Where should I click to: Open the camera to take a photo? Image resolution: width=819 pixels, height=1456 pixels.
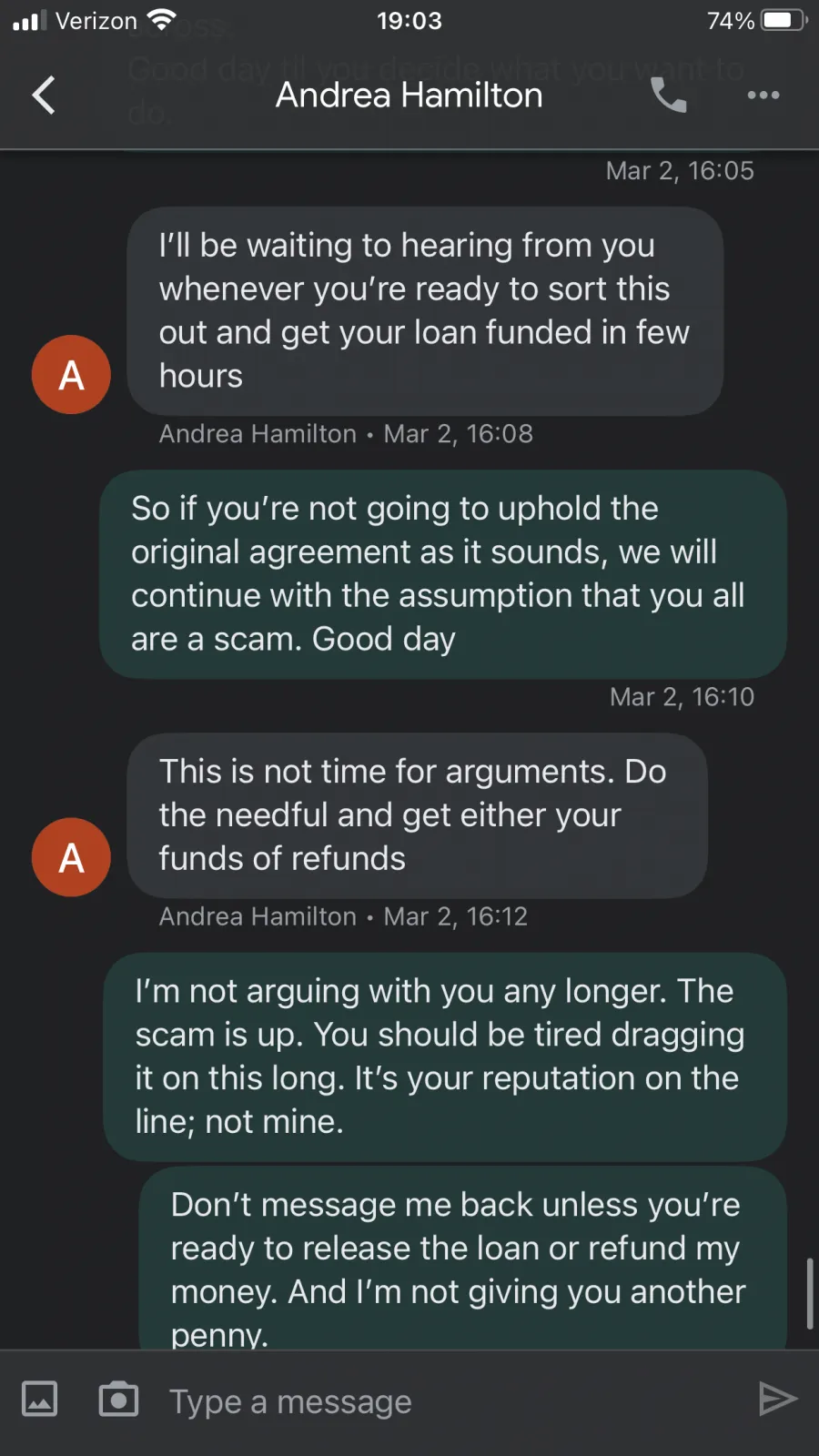118,1400
